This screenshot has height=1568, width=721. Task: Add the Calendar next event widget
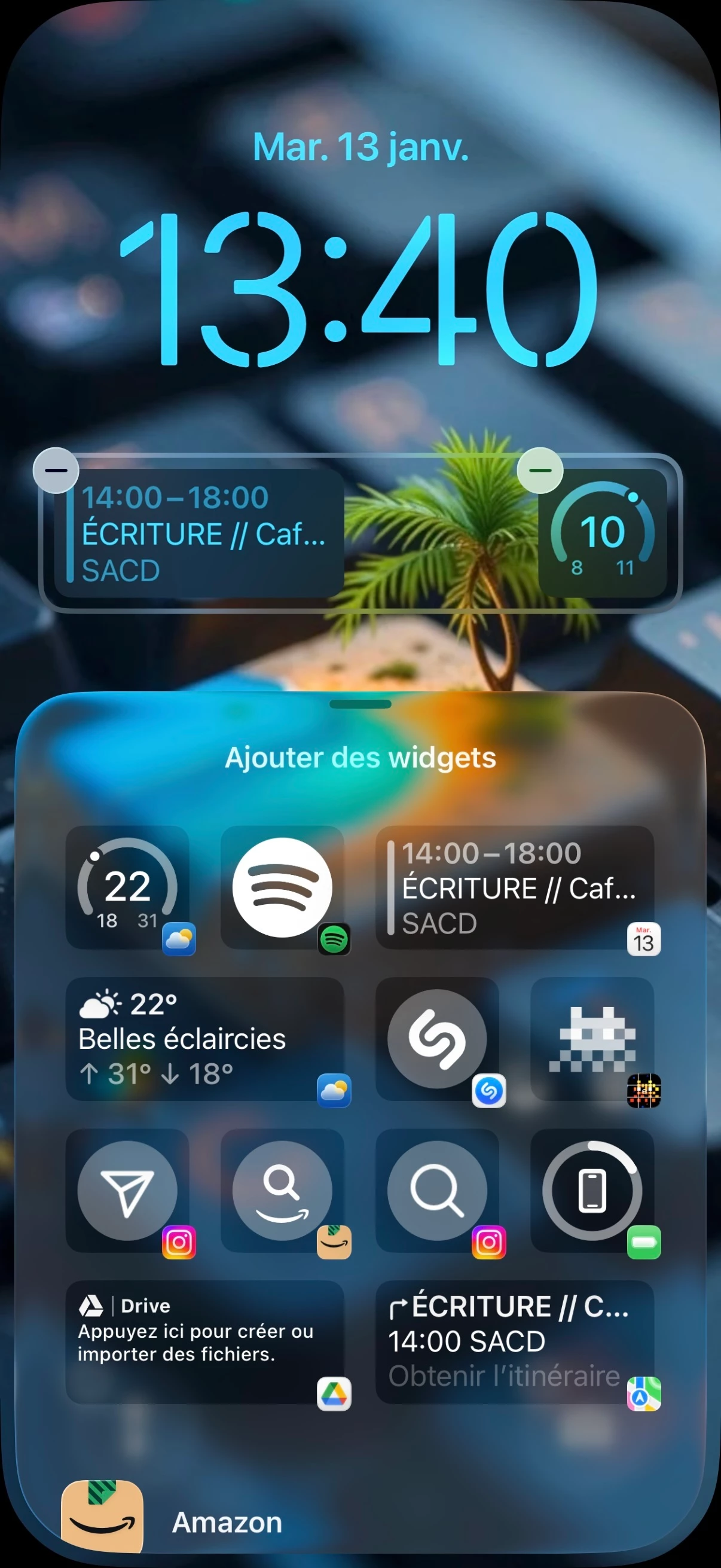(x=515, y=887)
